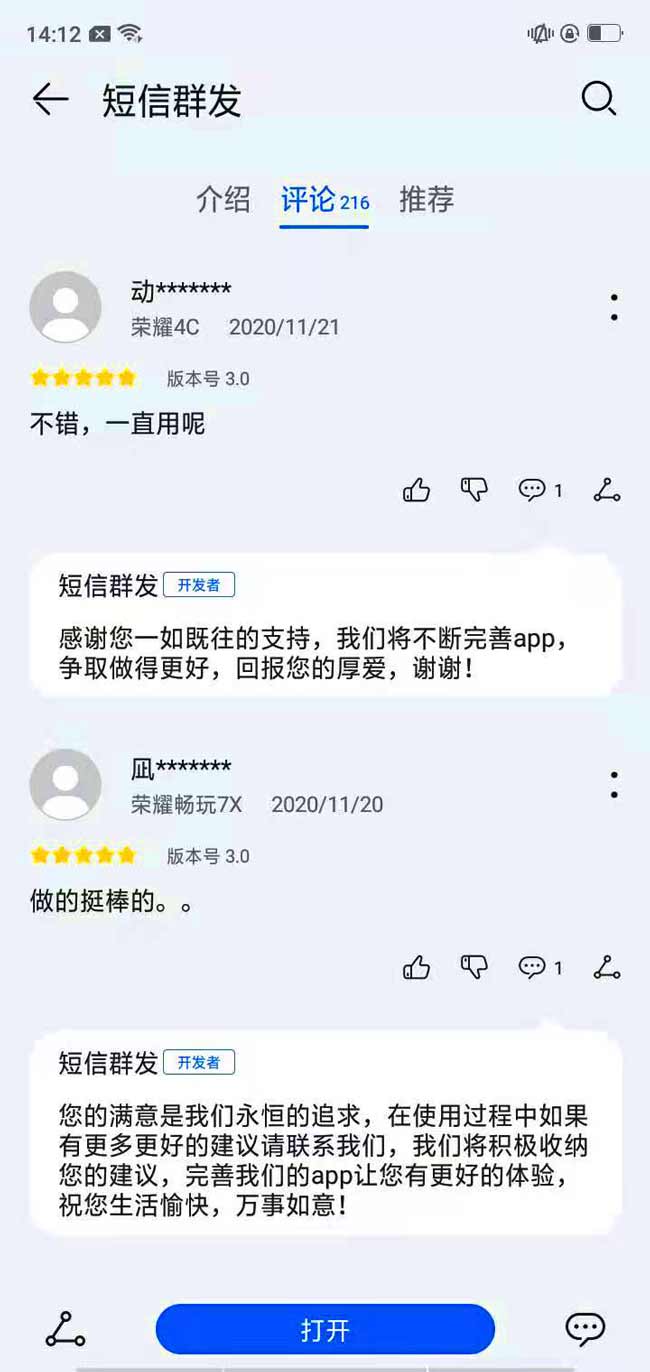Open comments on review '不错，一直用呢'
This screenshot has width=650, height=1372.
(540, 490)
